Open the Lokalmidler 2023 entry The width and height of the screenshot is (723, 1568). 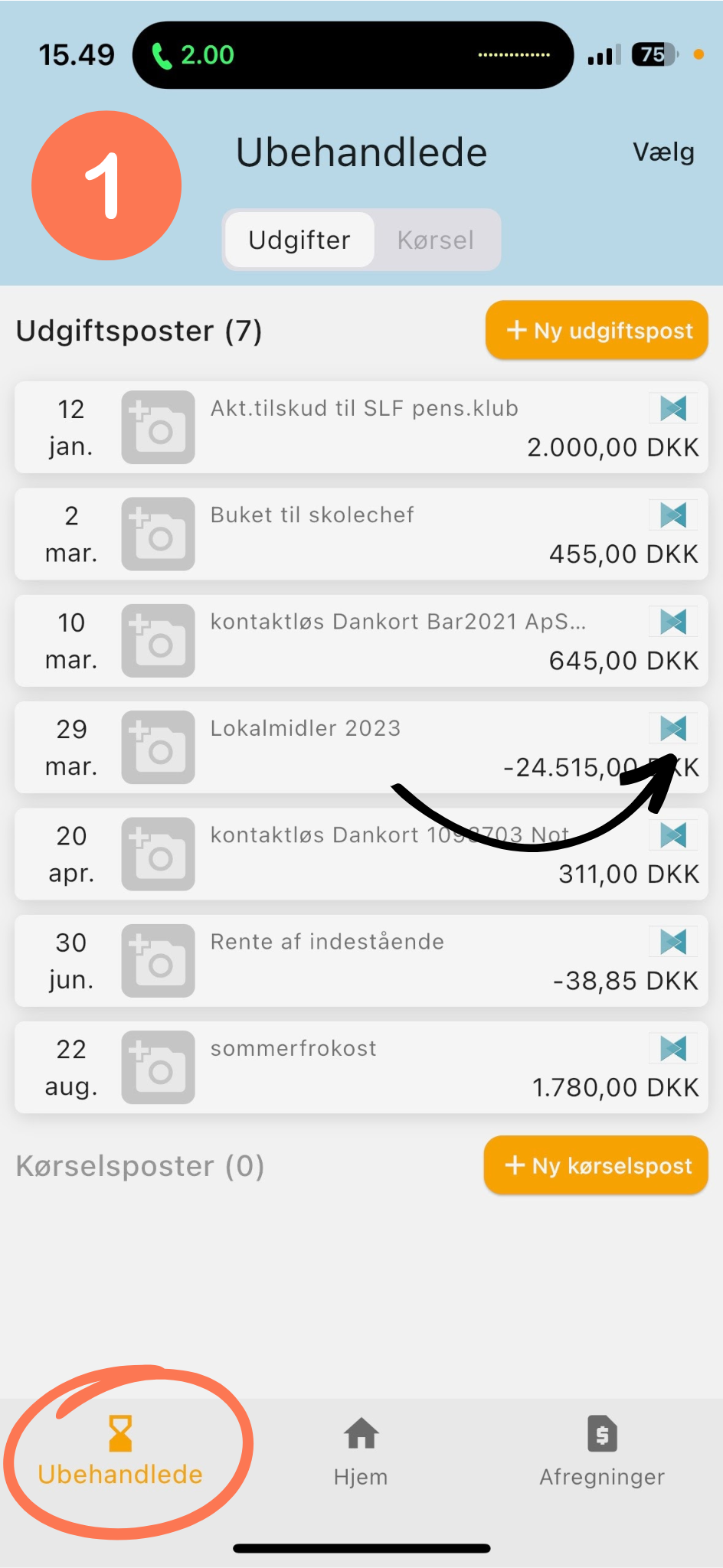tap(361, 747)
